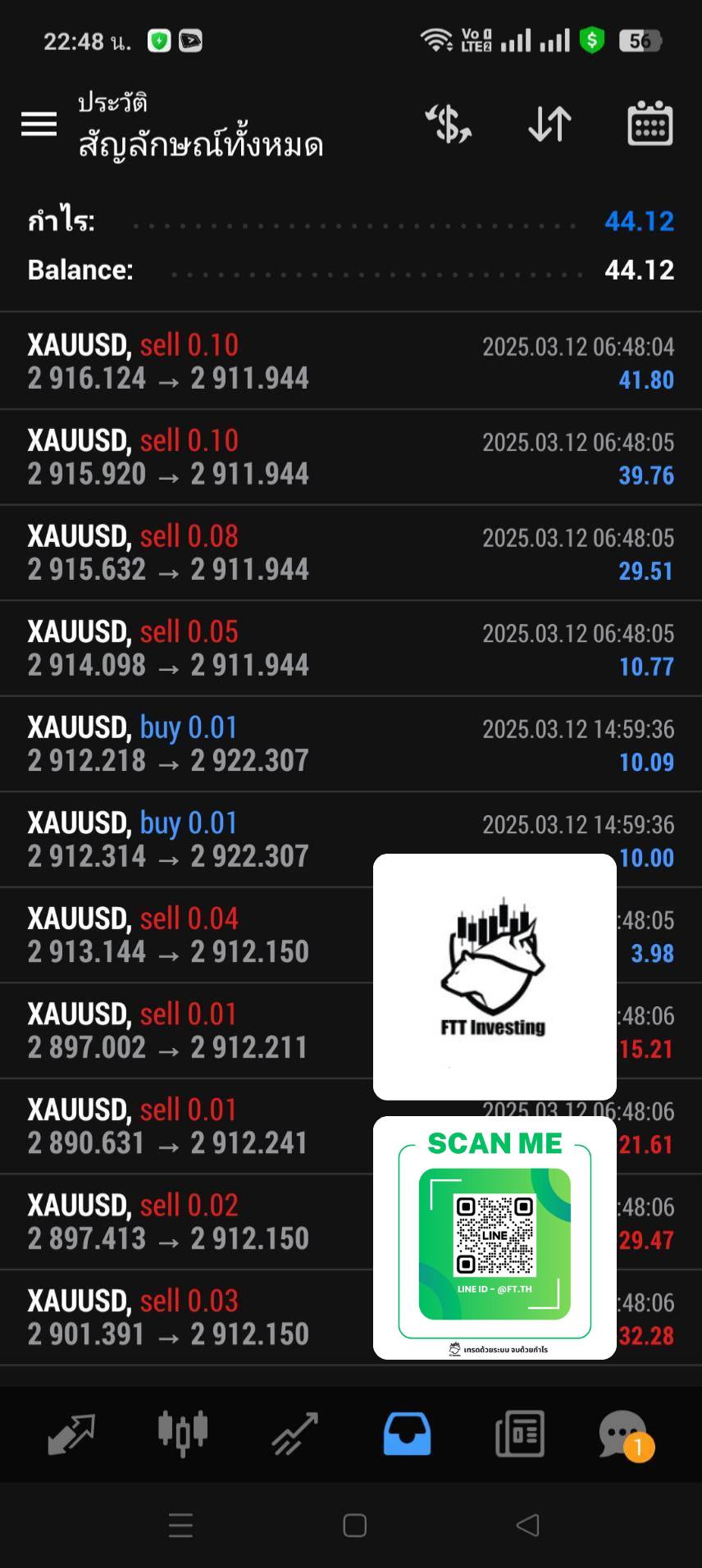Switch to the Chart candlestick tab
The width and height of the screenshot is (702, 1568).
pos(183,1434)
